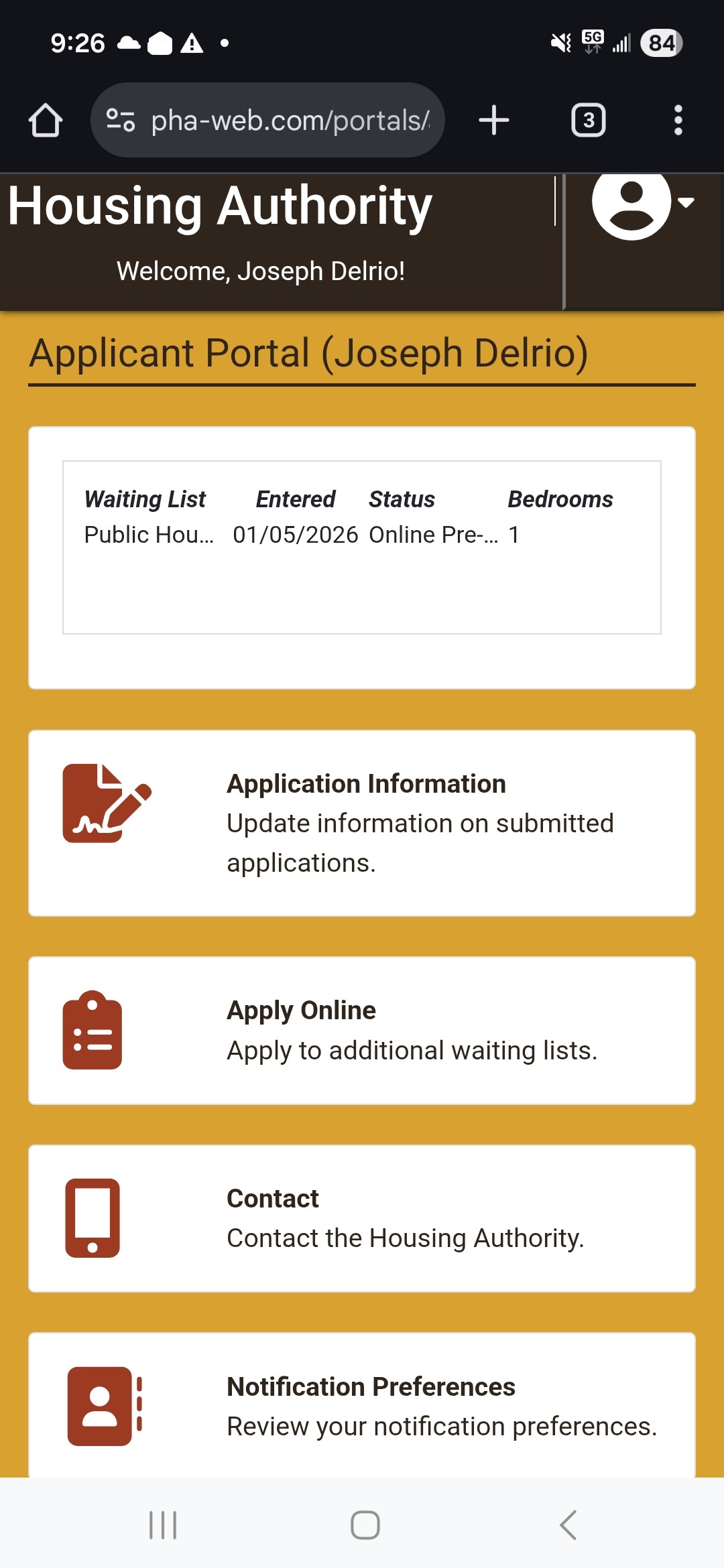Open Contact the Housing Authority card
The height and width of the screenshot is (1568, 724).
click(362, 1218)
